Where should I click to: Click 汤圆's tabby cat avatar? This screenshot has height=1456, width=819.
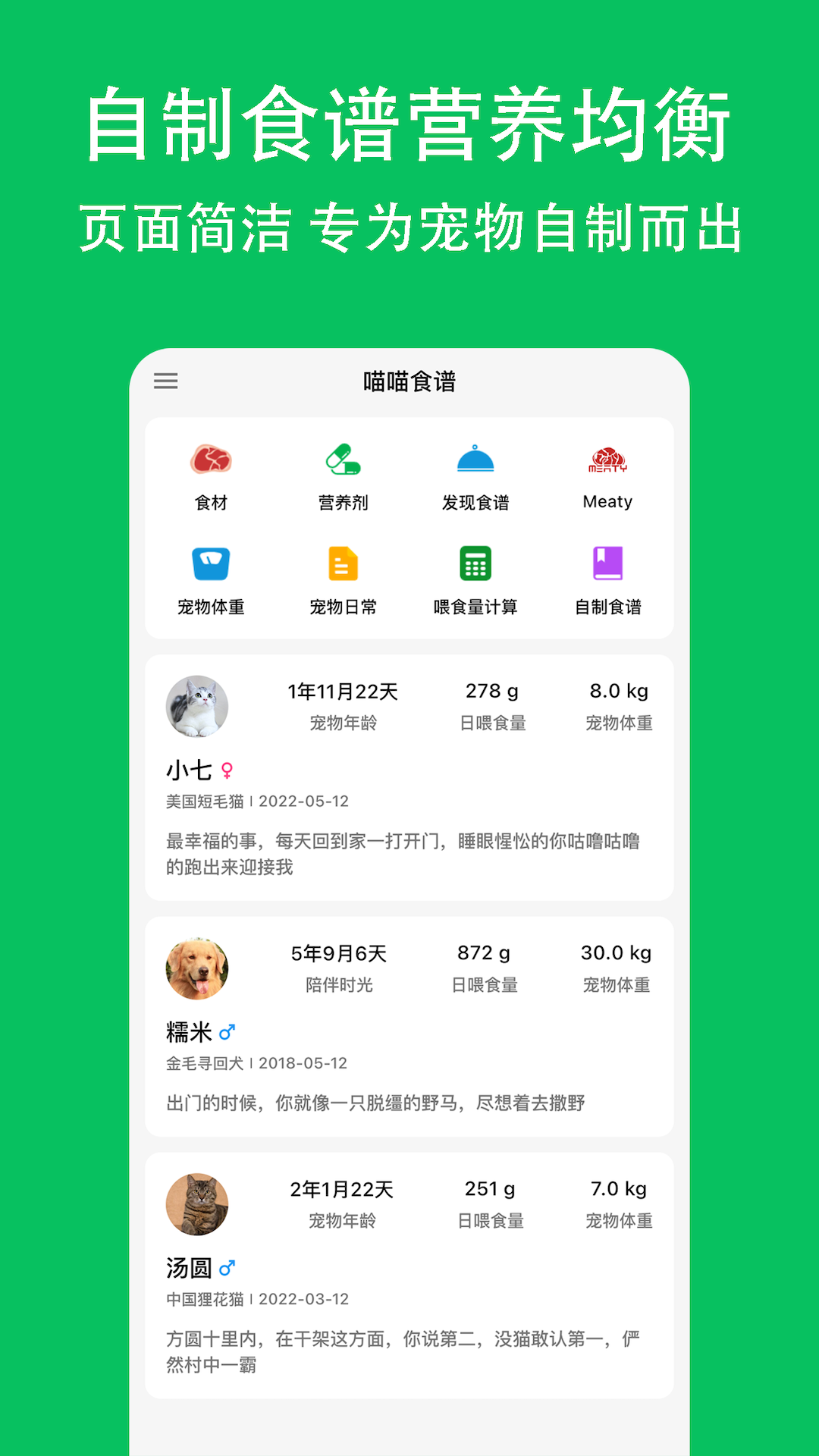click(x=196, y=1205)
